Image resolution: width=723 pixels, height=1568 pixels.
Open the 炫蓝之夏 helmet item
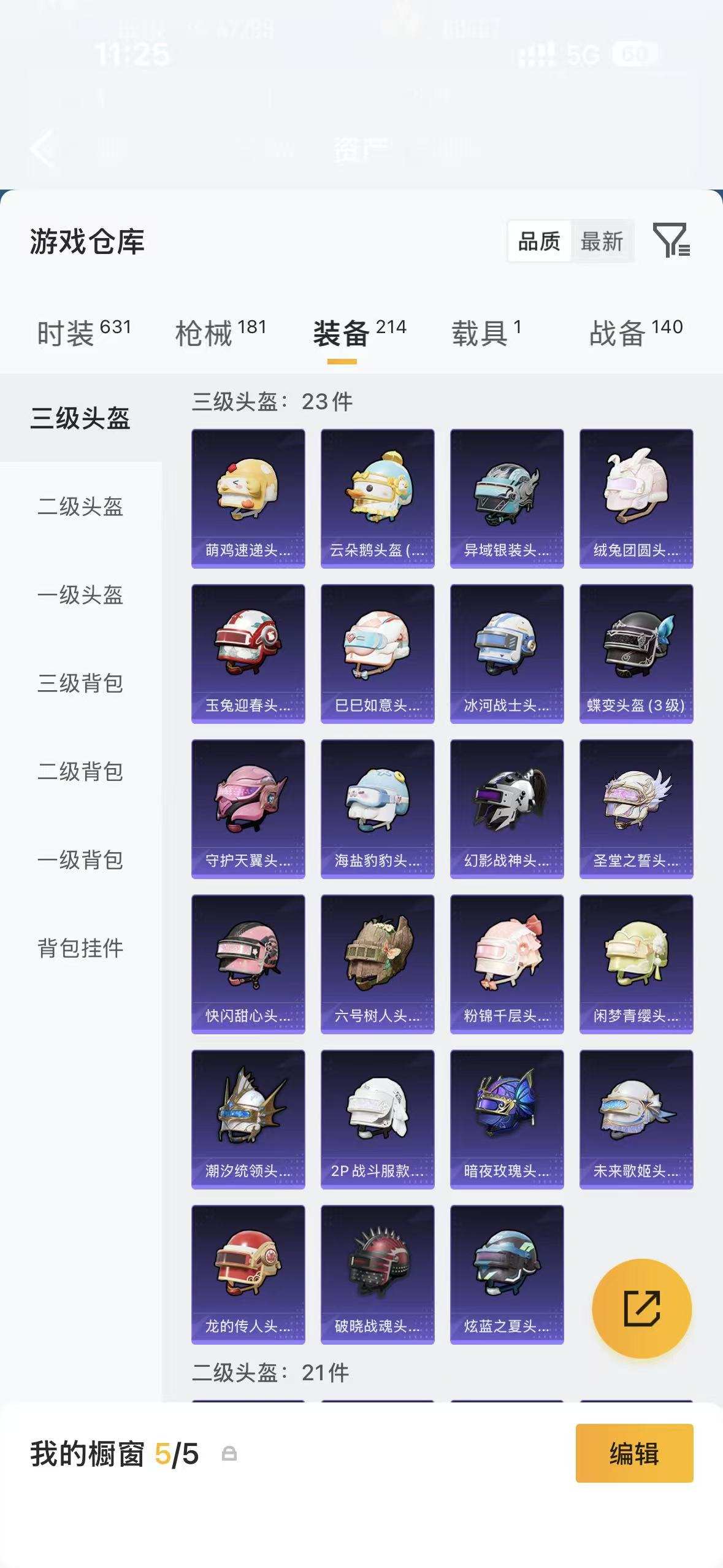(507, 1275)
